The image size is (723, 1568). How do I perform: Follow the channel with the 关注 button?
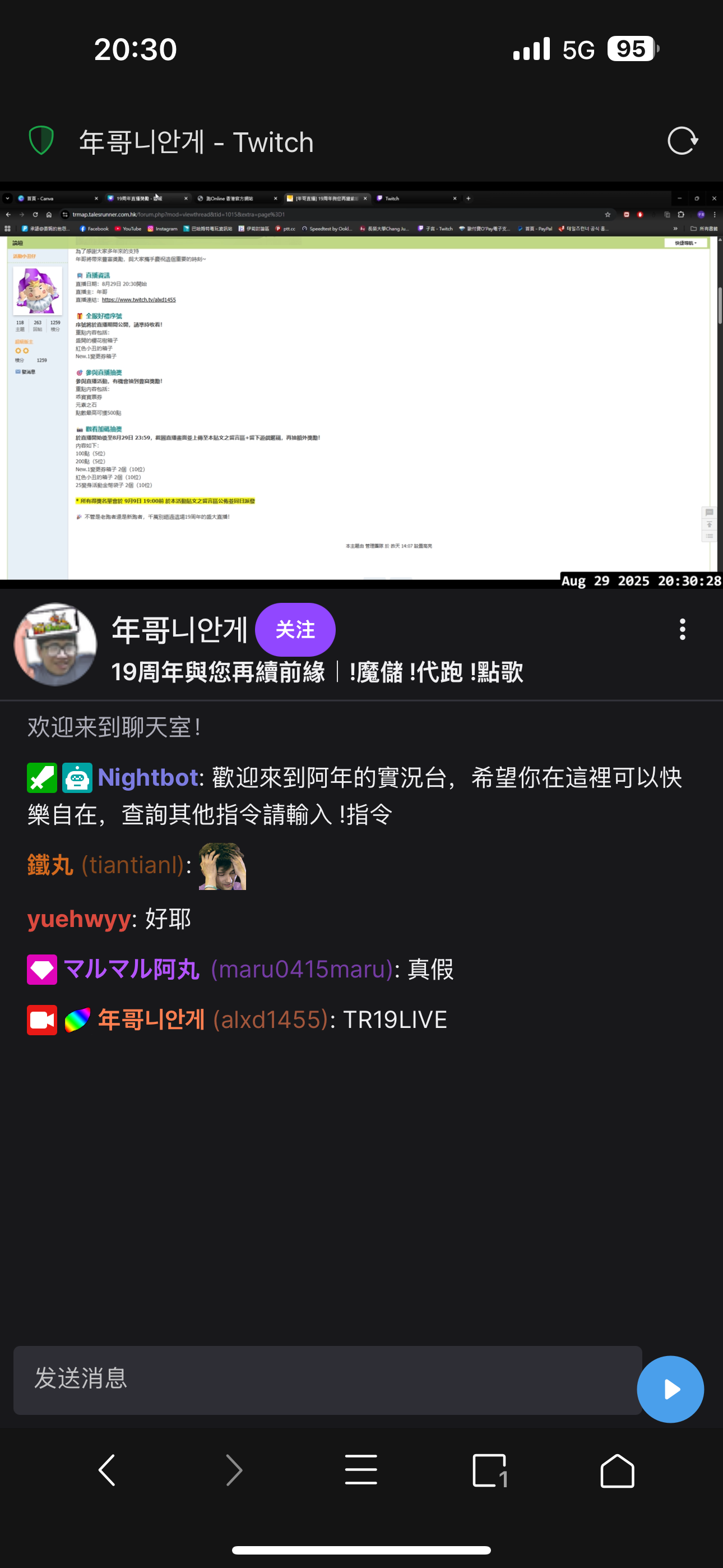[x=295, y=629]
